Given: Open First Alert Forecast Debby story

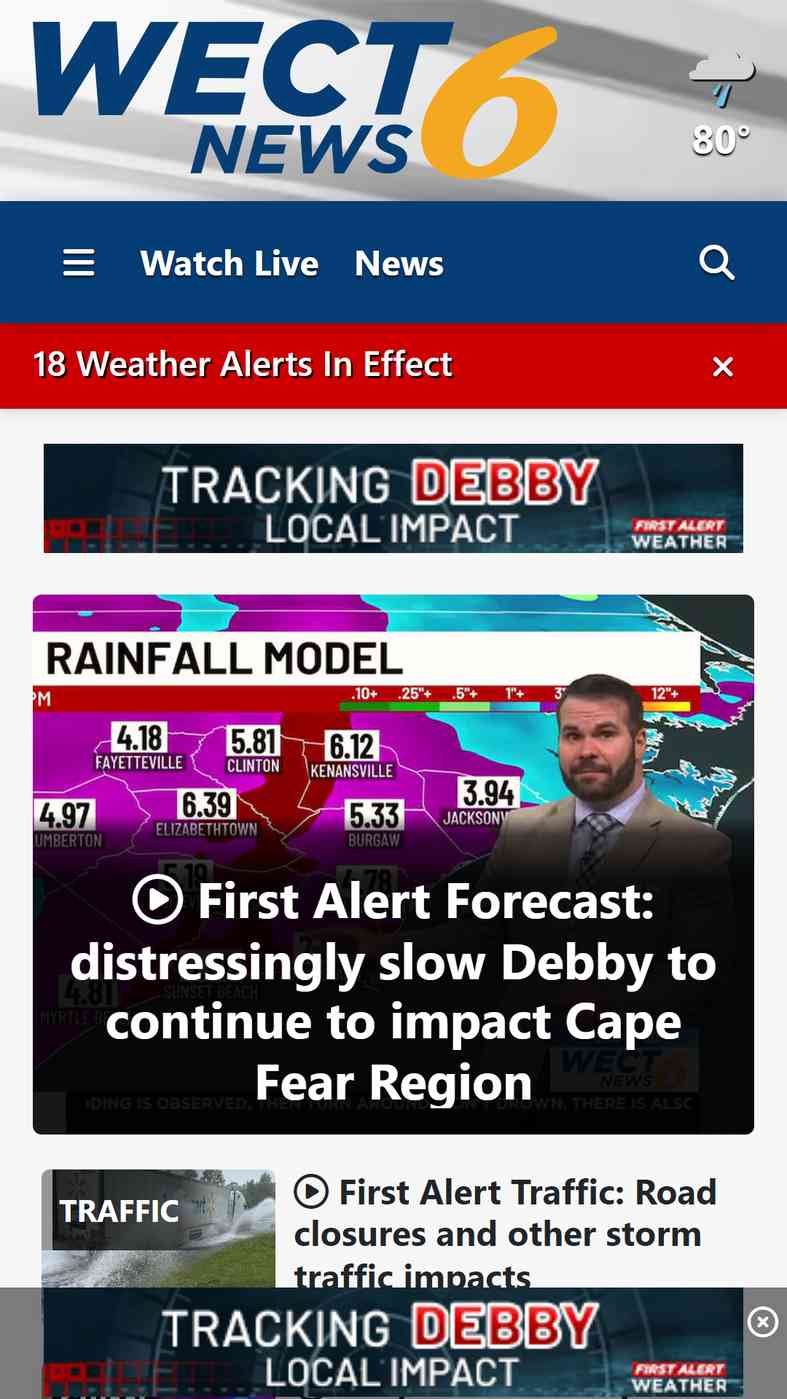Looking at the screenshot, I should coord(393,990).
